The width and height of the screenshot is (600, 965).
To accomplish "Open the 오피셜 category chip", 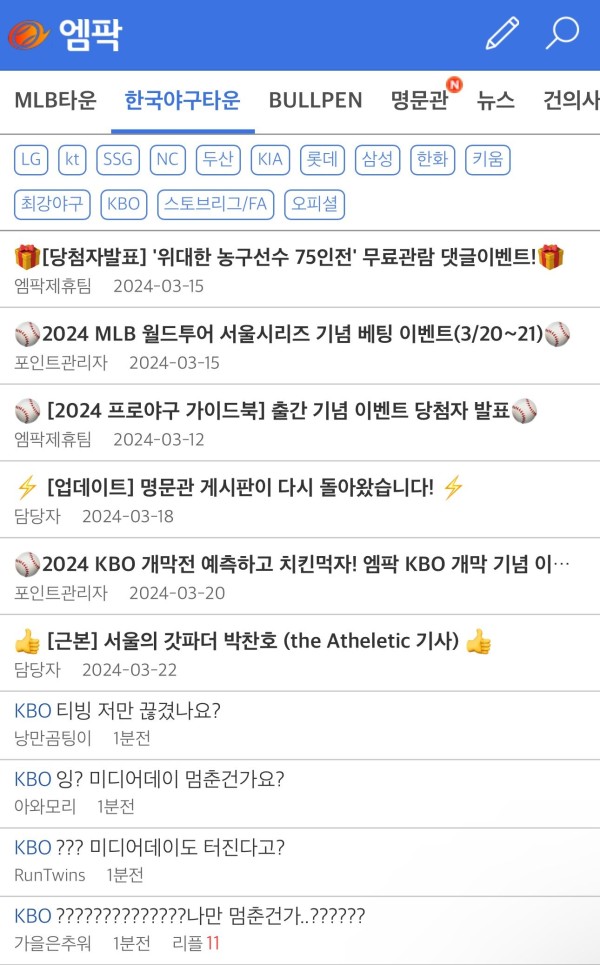I will coord(314,204).
